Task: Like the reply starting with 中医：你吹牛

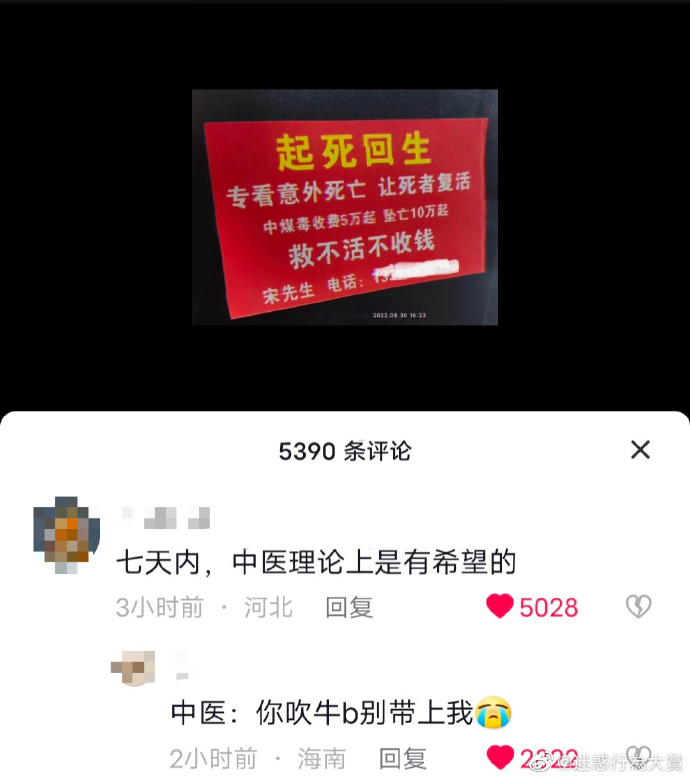Action: (x=500, y=758)
